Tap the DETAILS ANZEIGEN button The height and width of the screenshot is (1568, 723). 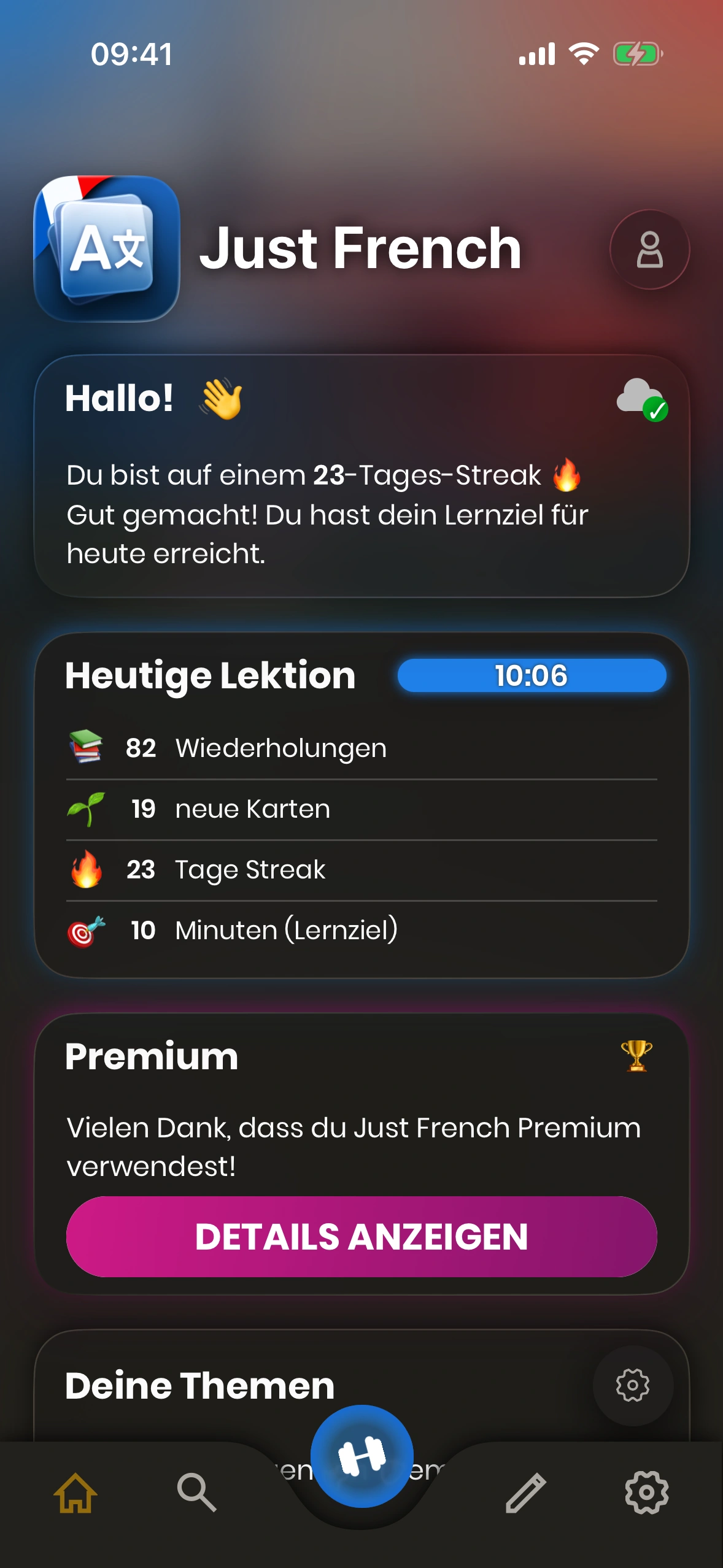click(361, 1236)
